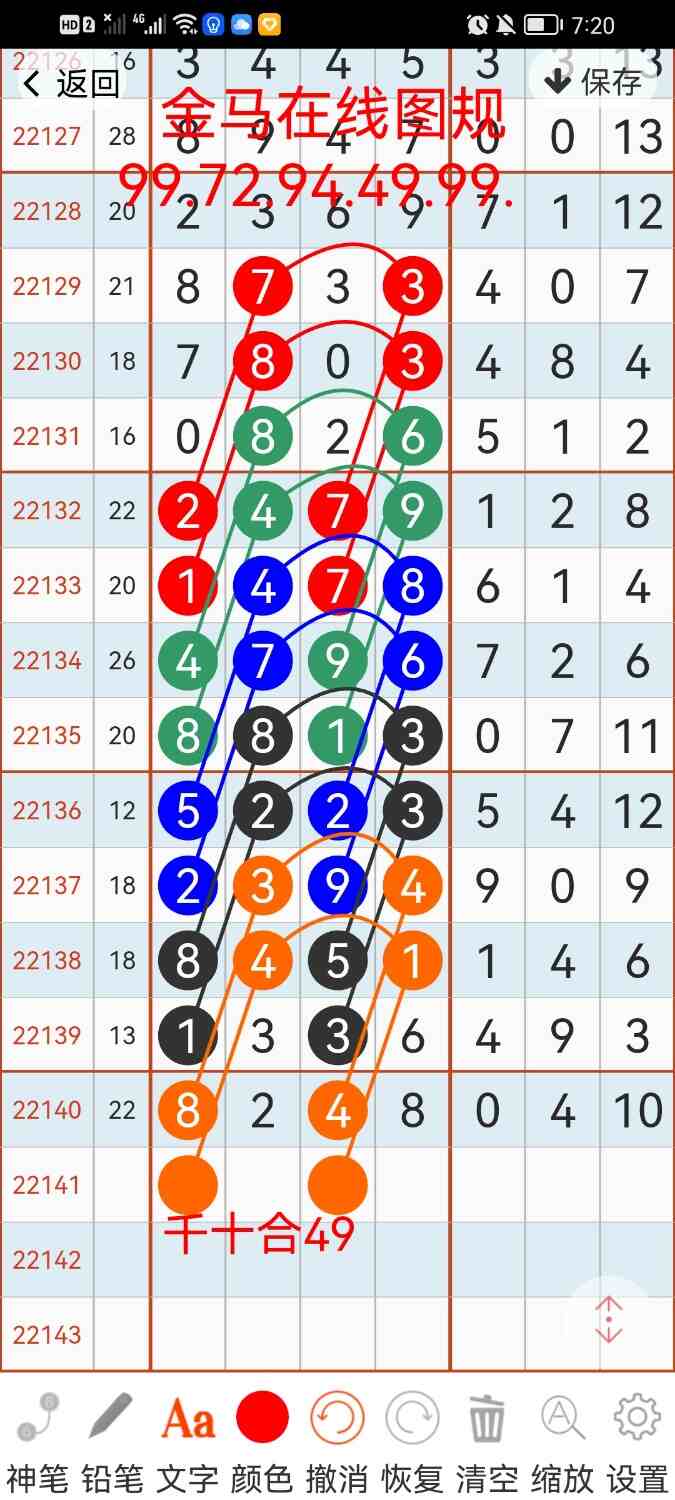This screenshot has width=675, height=1500.
Task: Save the chart with 保存
Action: click(x=595, y=82)
